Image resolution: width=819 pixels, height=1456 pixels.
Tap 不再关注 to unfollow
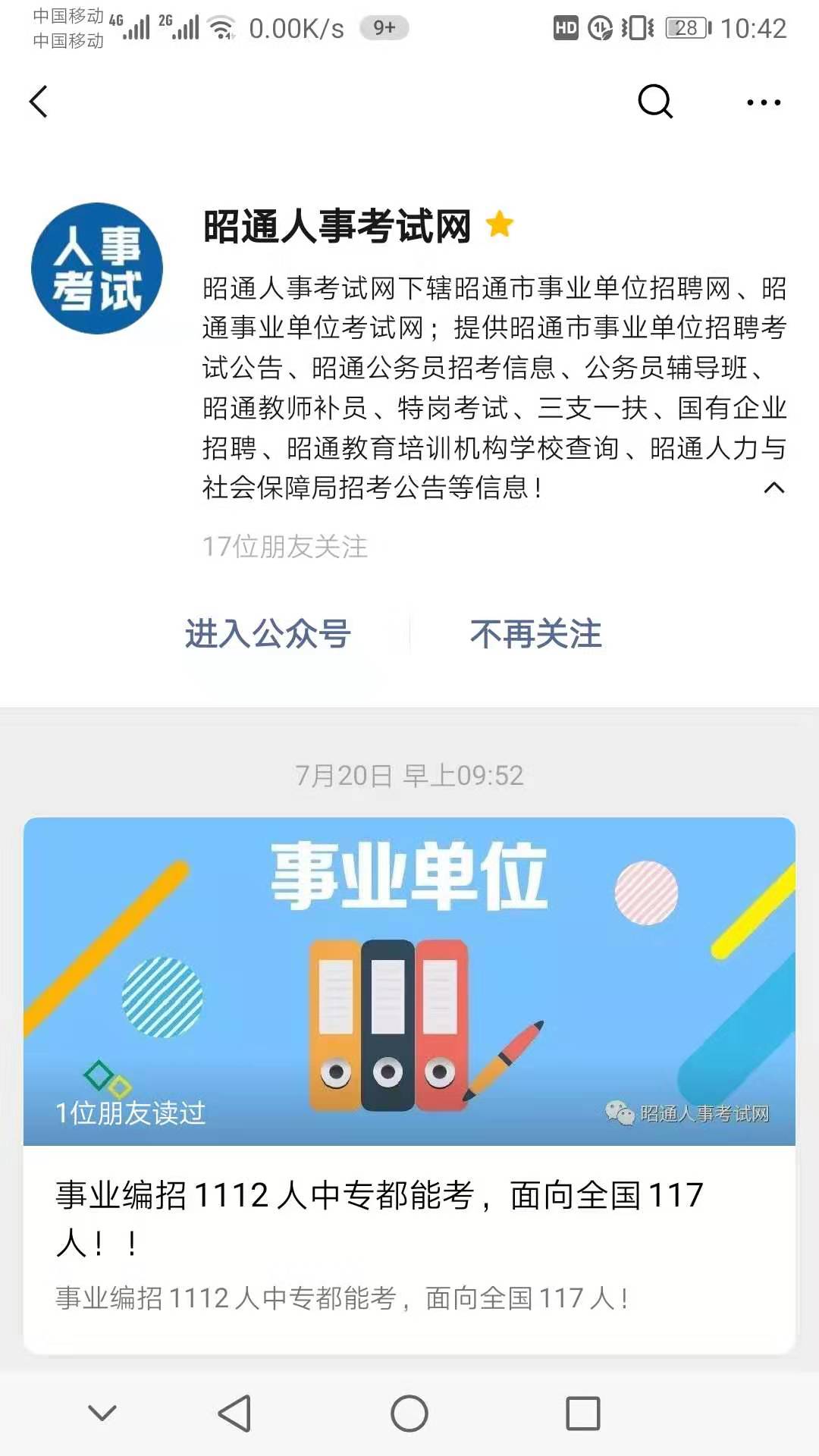click(x=536, y=634)
